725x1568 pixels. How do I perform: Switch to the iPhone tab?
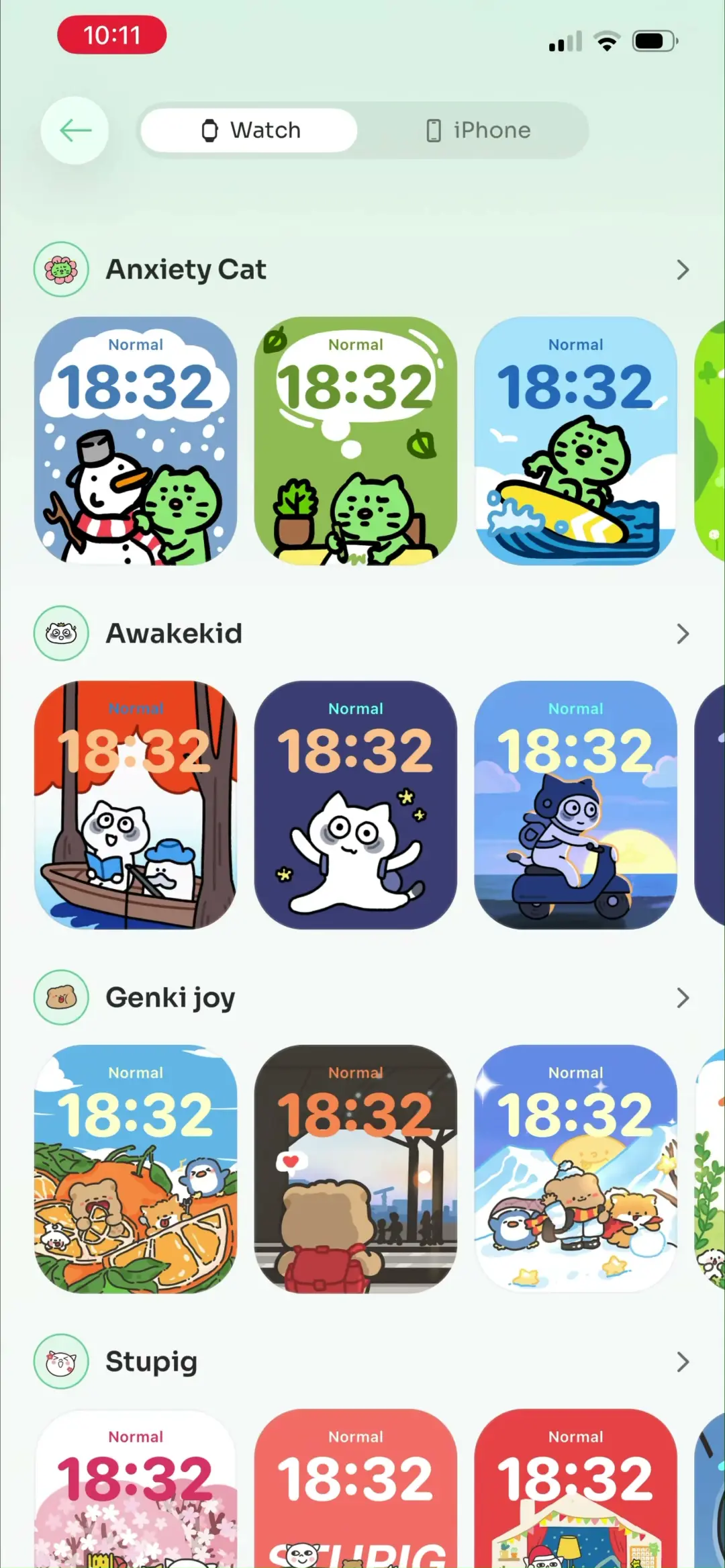coord(478,130)
